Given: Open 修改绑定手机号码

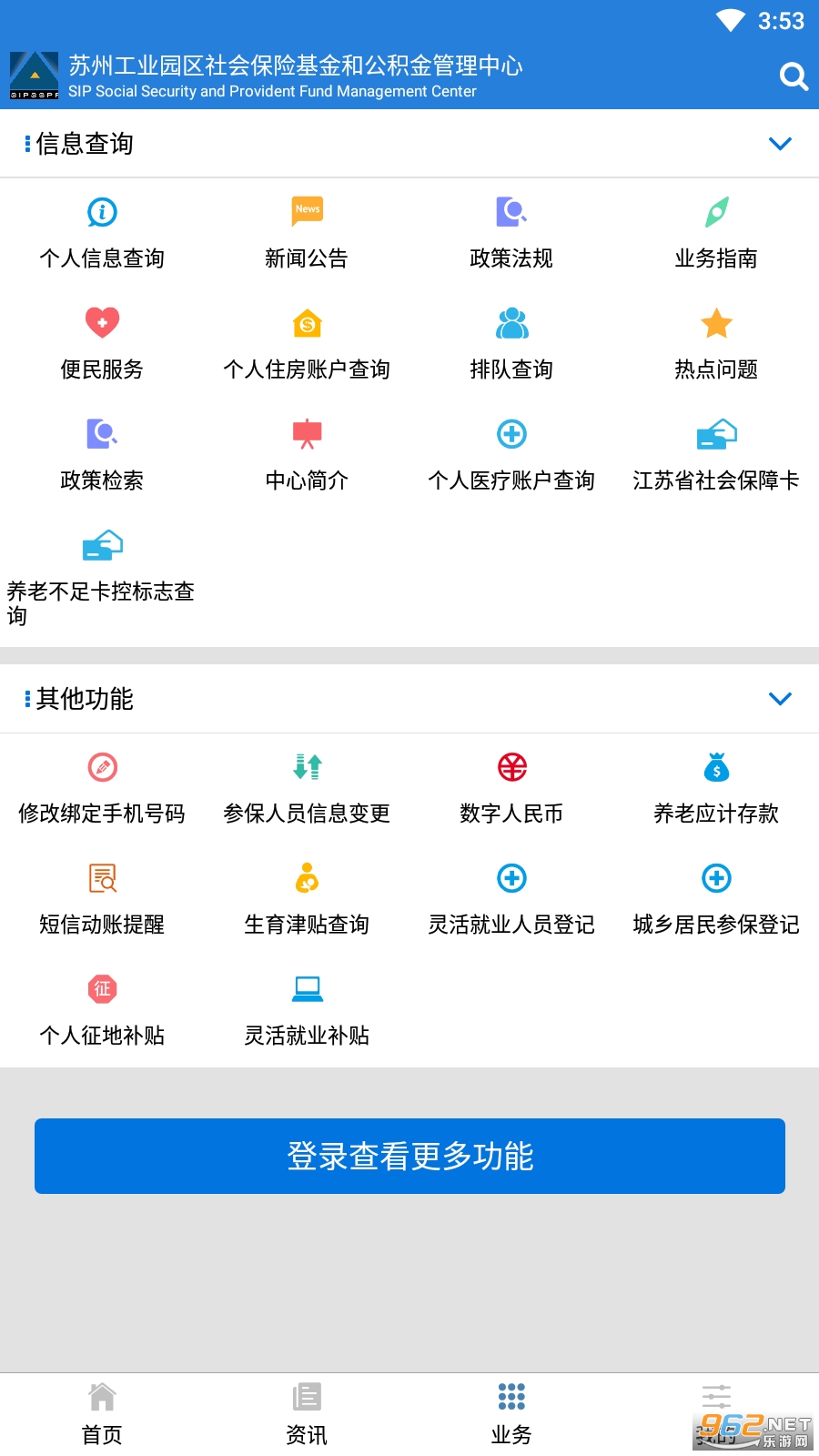Looking at the screenshot, I should (102, 788).
